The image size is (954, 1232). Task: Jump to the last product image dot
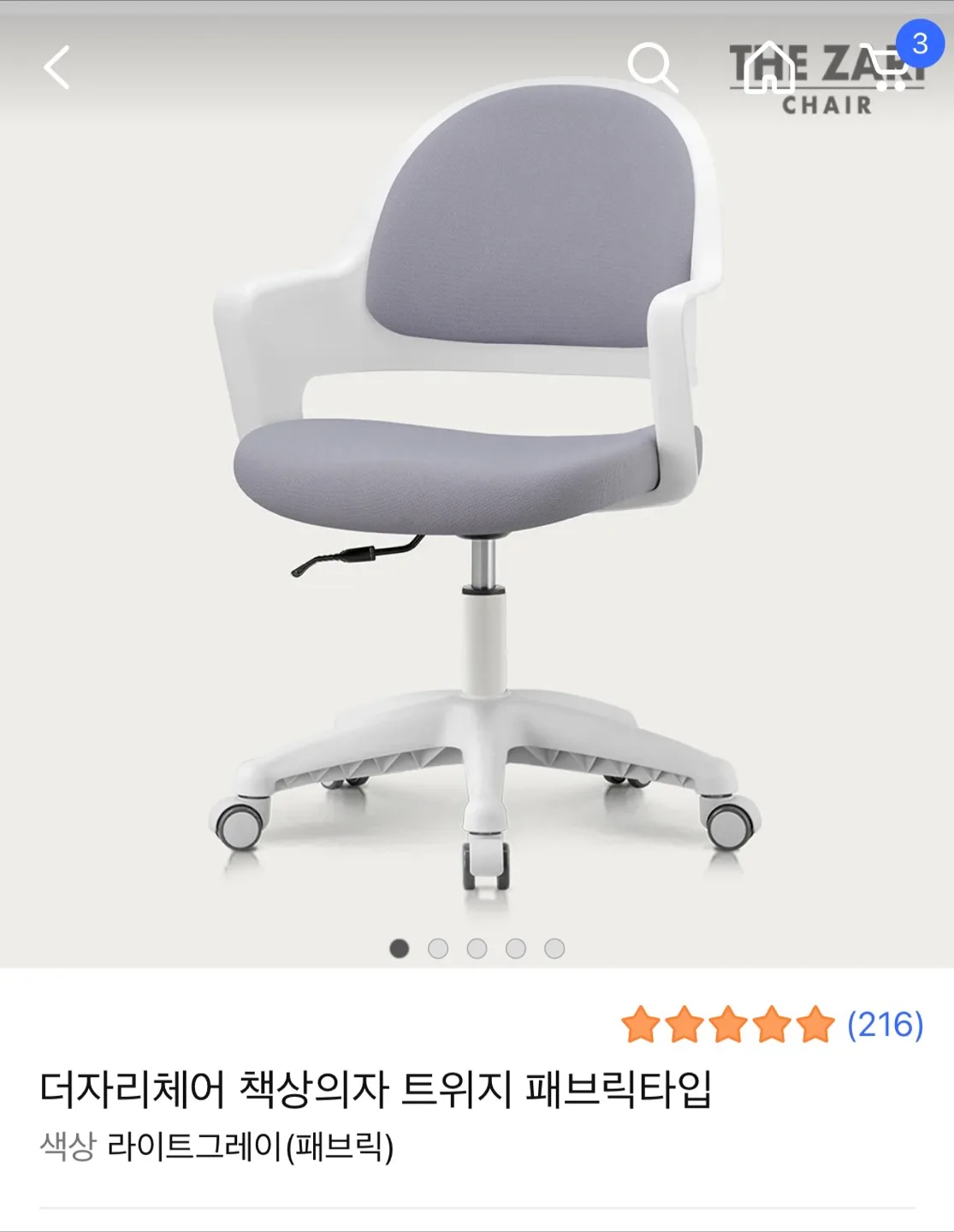click(x=554, y=949)
